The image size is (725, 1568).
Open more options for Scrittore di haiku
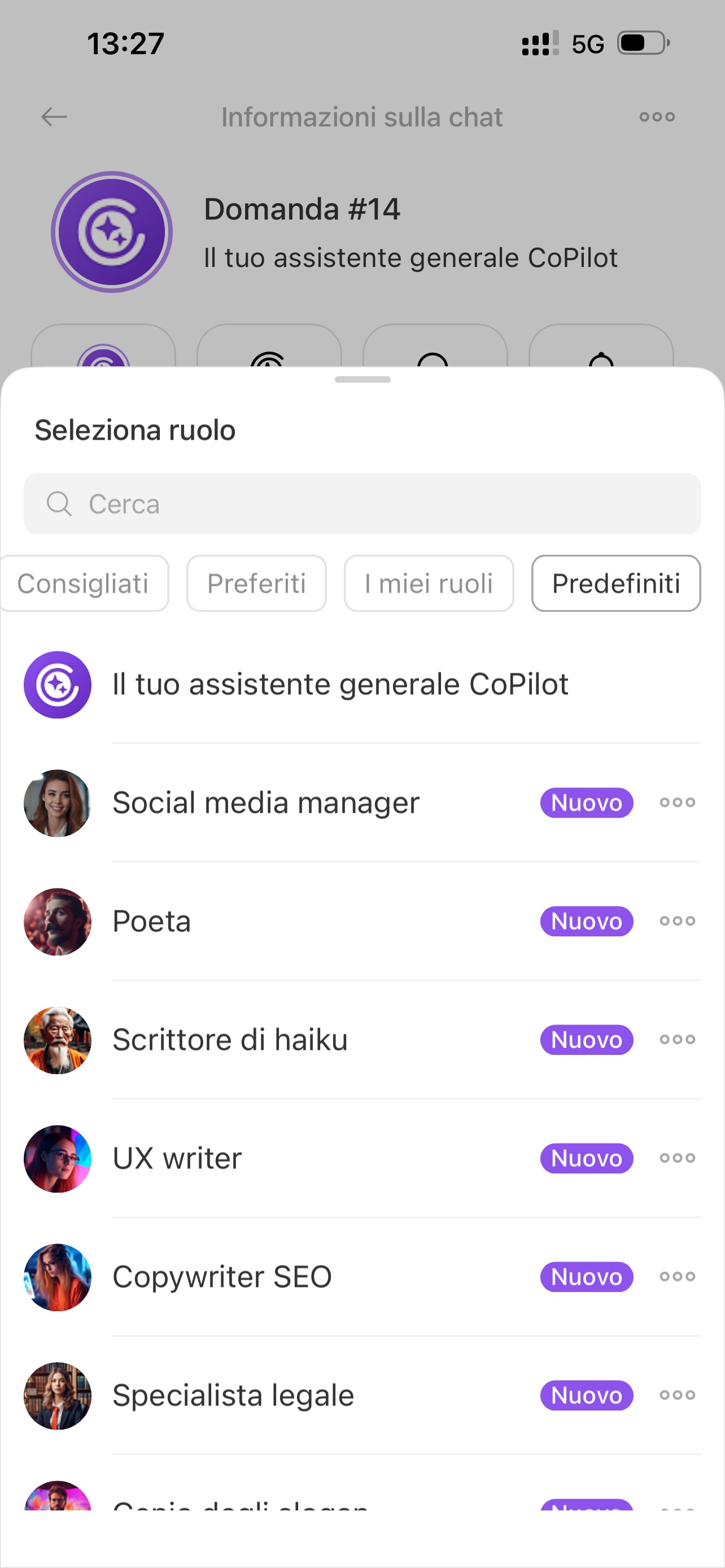(677, 1040)
